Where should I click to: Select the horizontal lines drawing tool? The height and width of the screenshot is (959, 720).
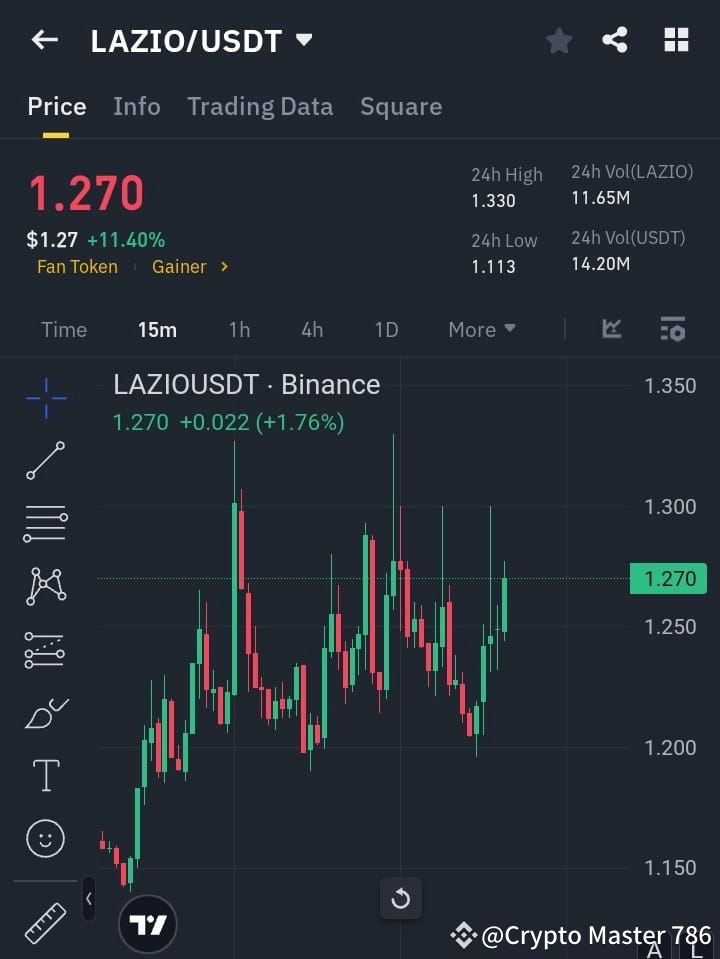point(45,524)
